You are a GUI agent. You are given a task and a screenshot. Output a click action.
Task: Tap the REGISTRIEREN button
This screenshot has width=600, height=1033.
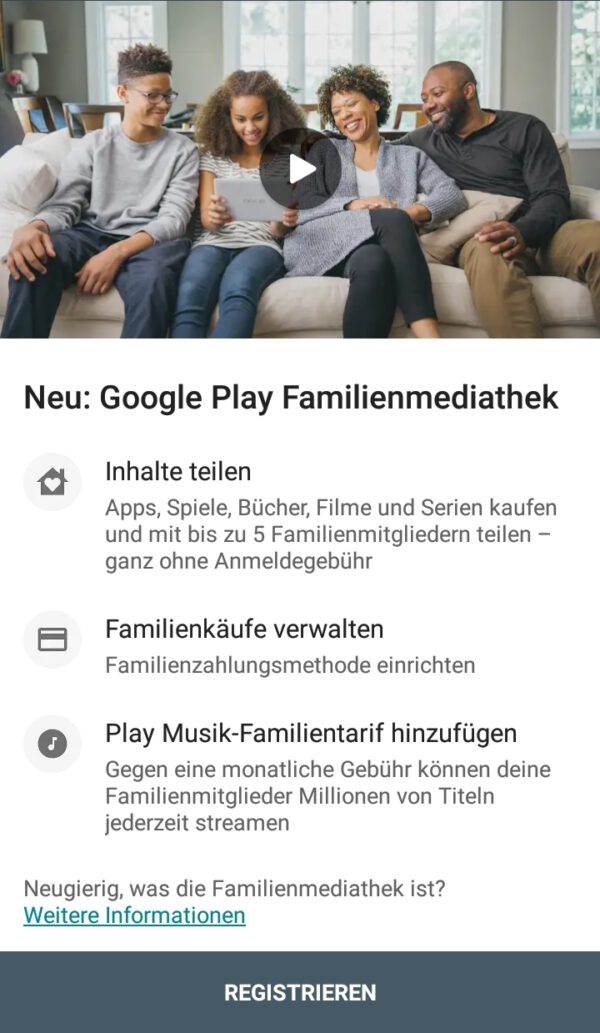click(300, 992)
